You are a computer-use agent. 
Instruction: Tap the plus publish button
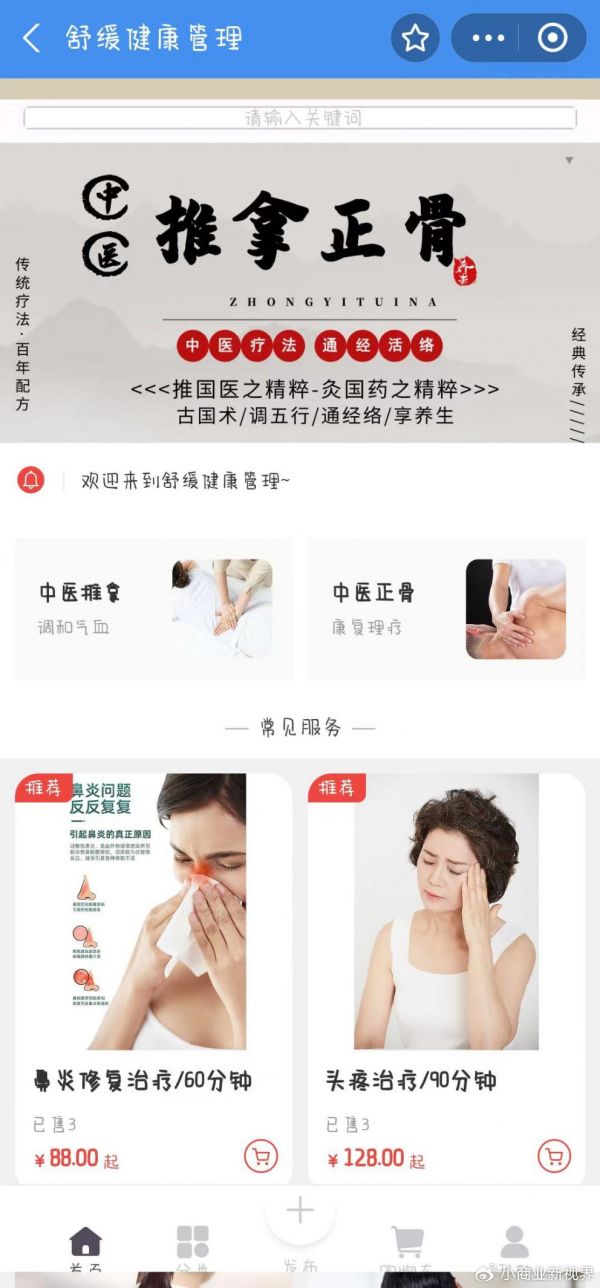pos(300,1212)
